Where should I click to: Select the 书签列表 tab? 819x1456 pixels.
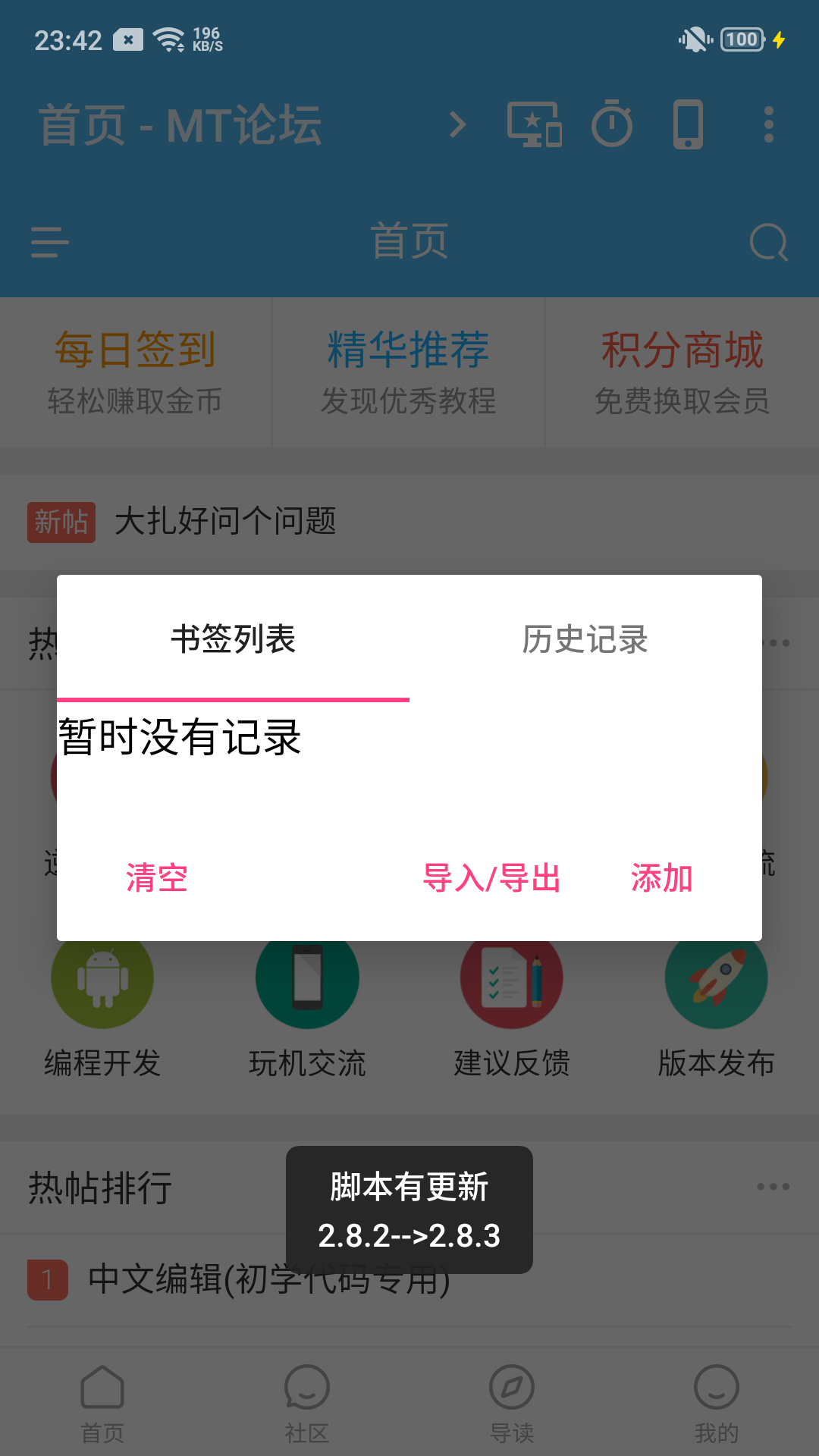[234, 641]
